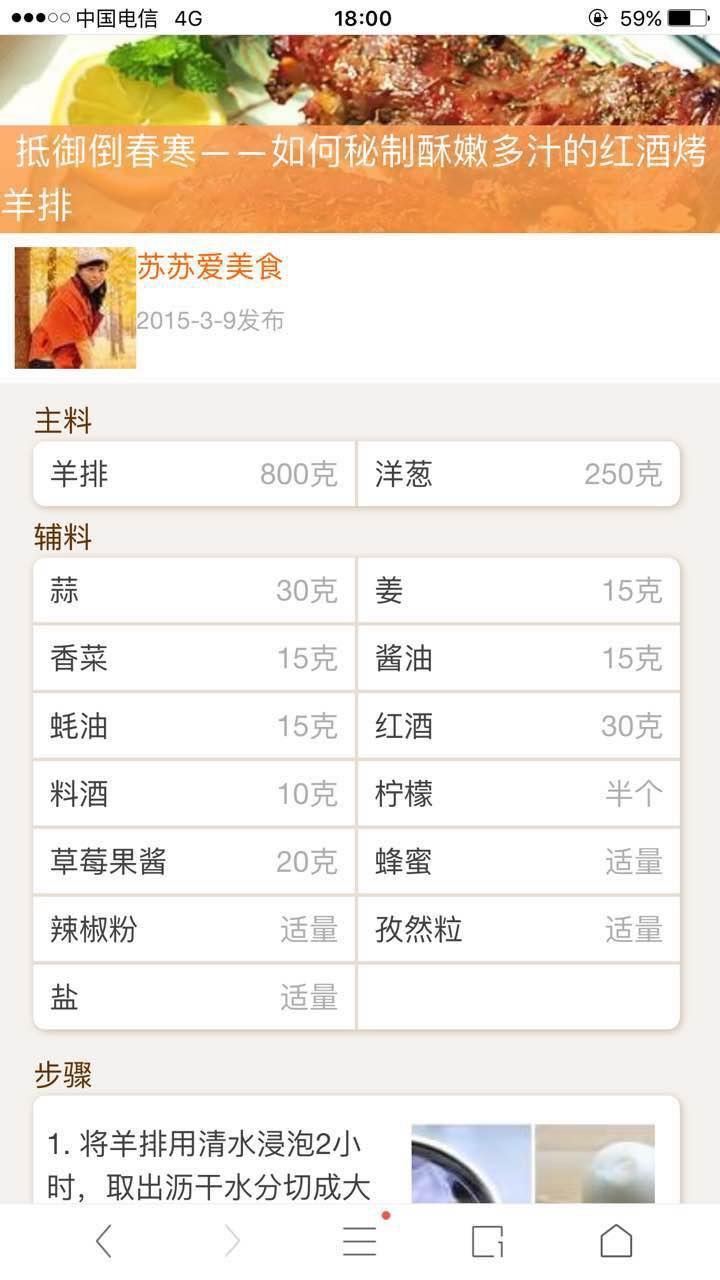This screenshot has width=720, height=1280.
Task: Open the browser menu
Action: [x=359, y=1241]
